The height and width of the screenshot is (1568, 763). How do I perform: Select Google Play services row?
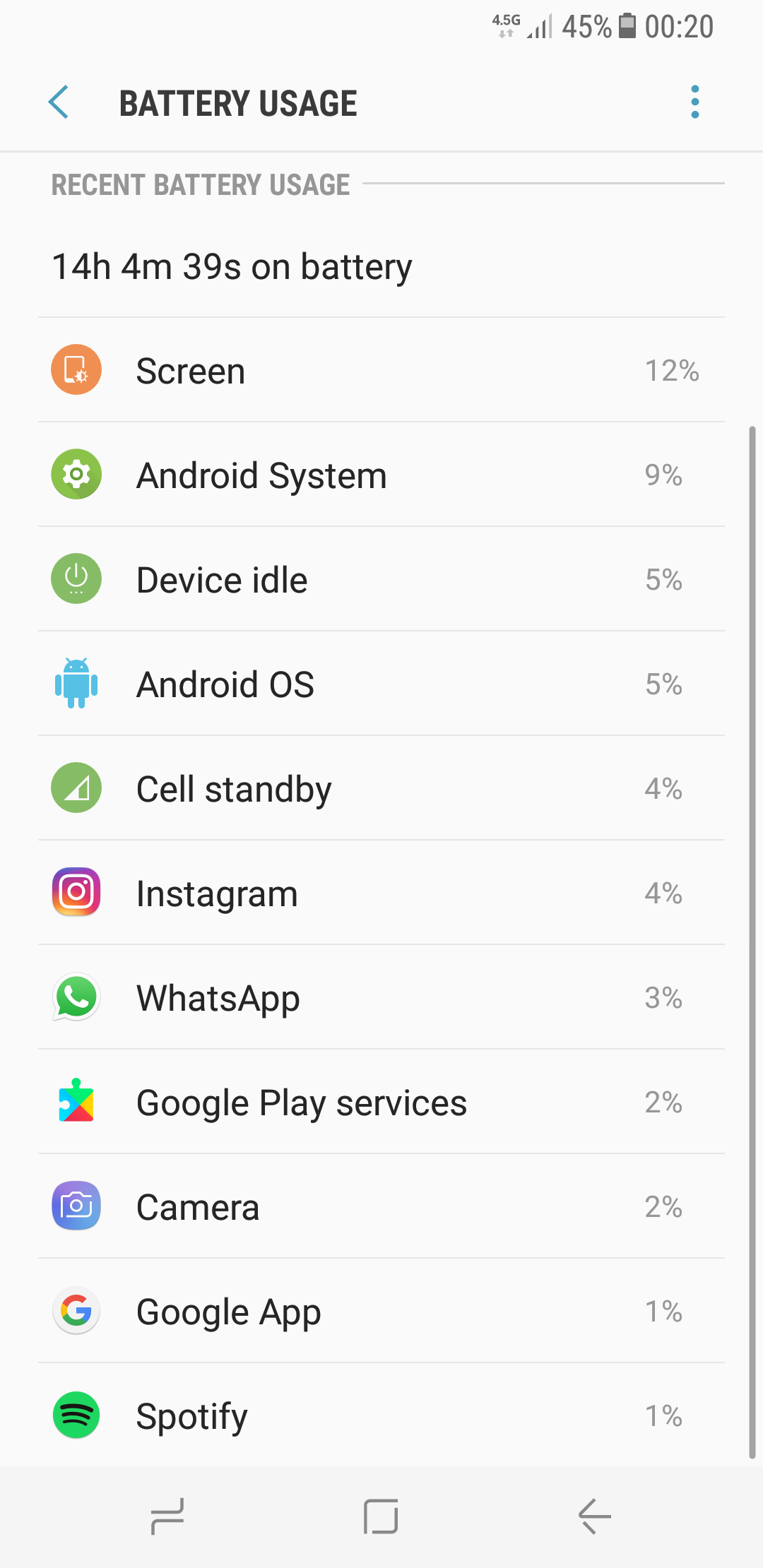381,1102
